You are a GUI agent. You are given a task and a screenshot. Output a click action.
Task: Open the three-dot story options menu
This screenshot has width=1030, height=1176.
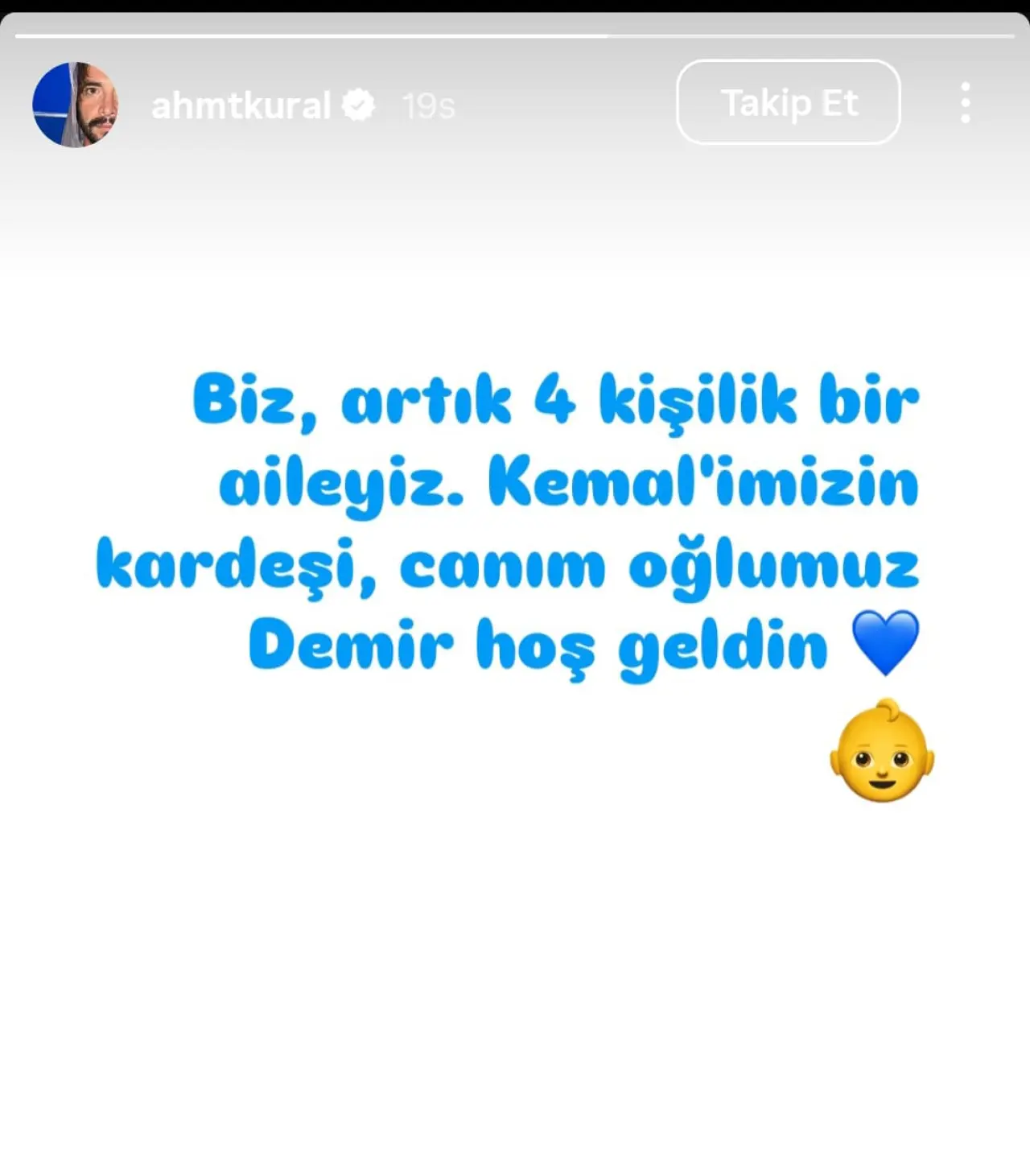(x=965, y=103)
